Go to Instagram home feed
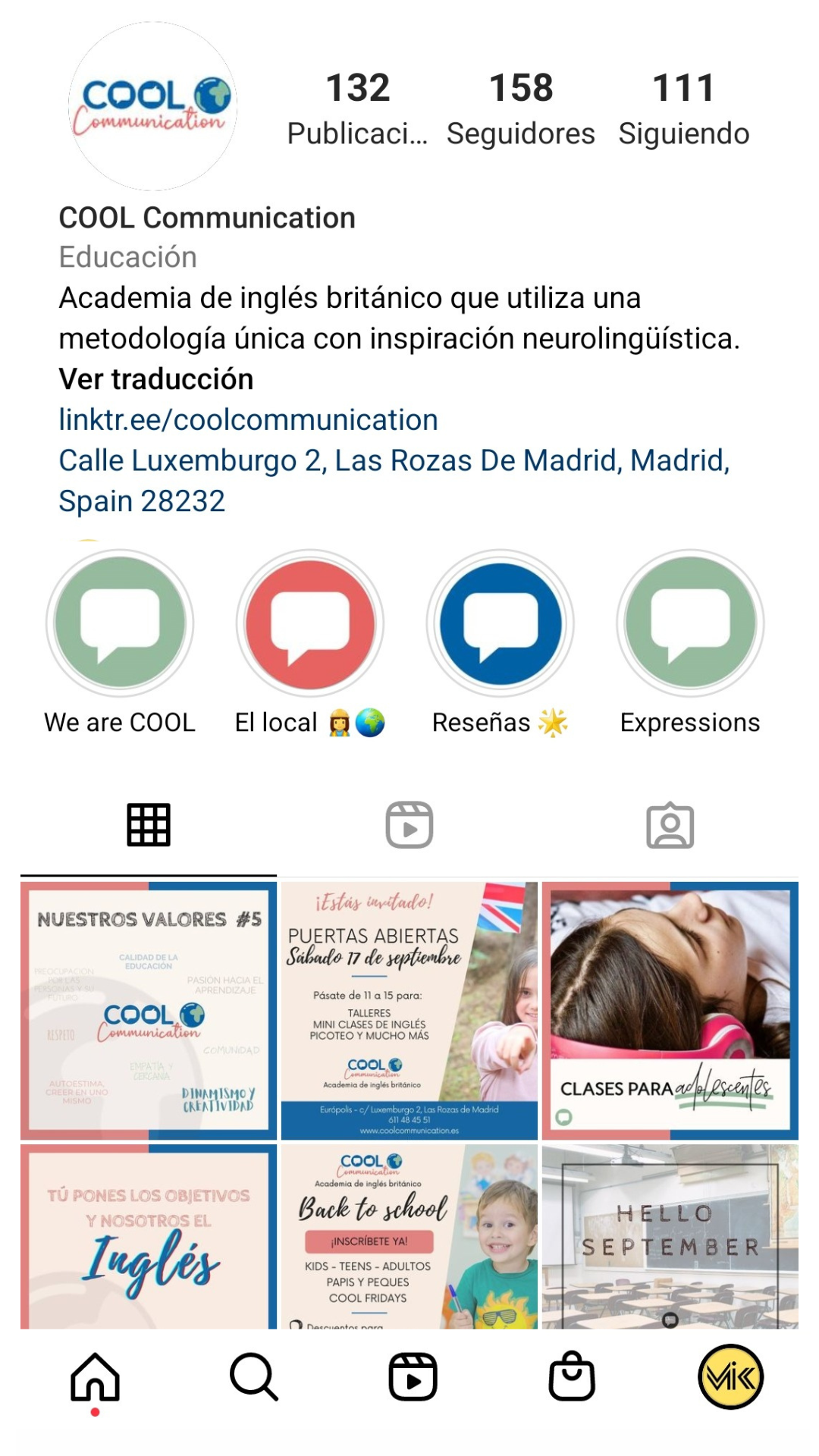The width and height of the screenshot is (819, 1456). click(96, 1377)
